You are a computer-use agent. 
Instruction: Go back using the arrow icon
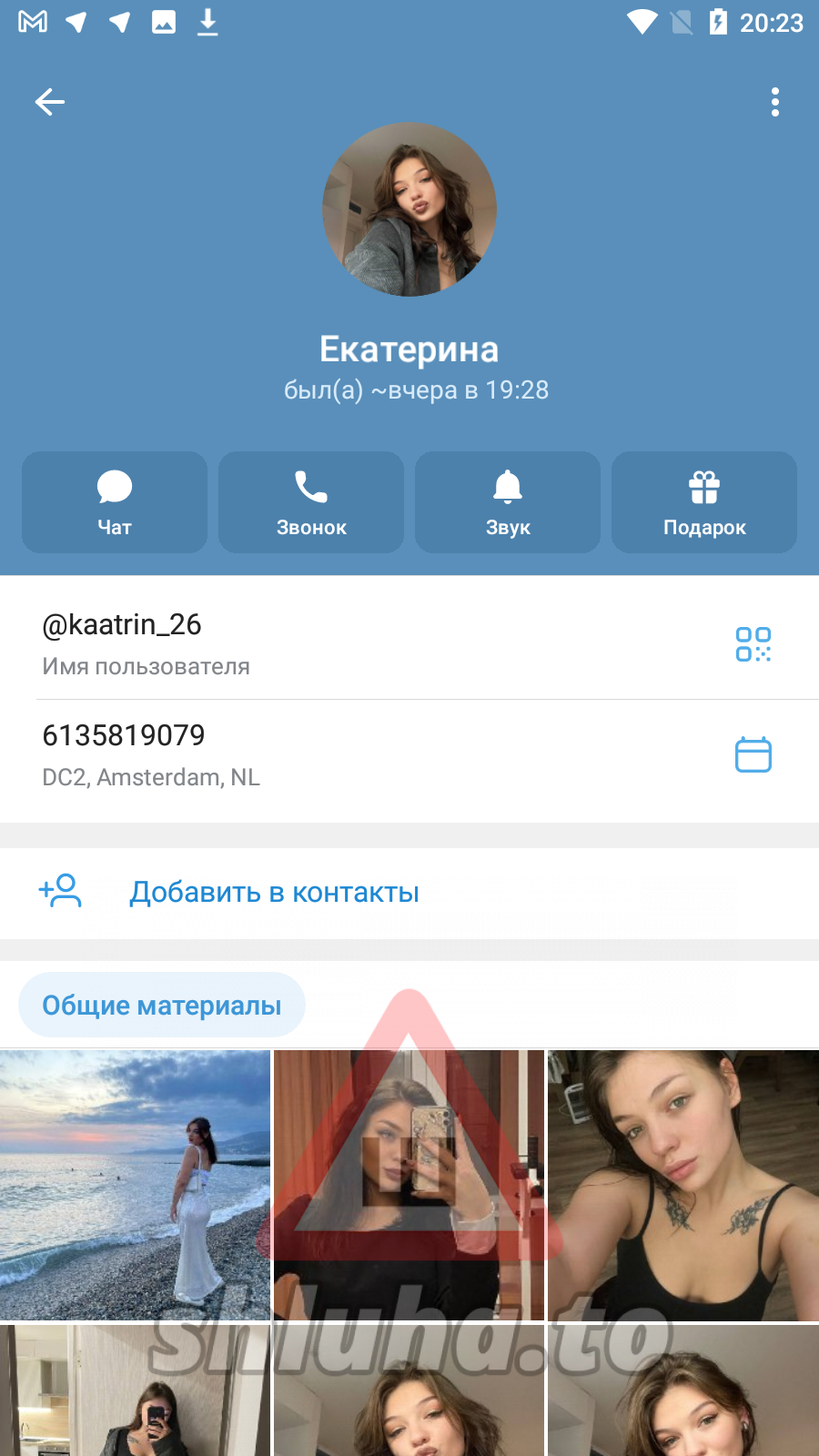coord(50,102)
